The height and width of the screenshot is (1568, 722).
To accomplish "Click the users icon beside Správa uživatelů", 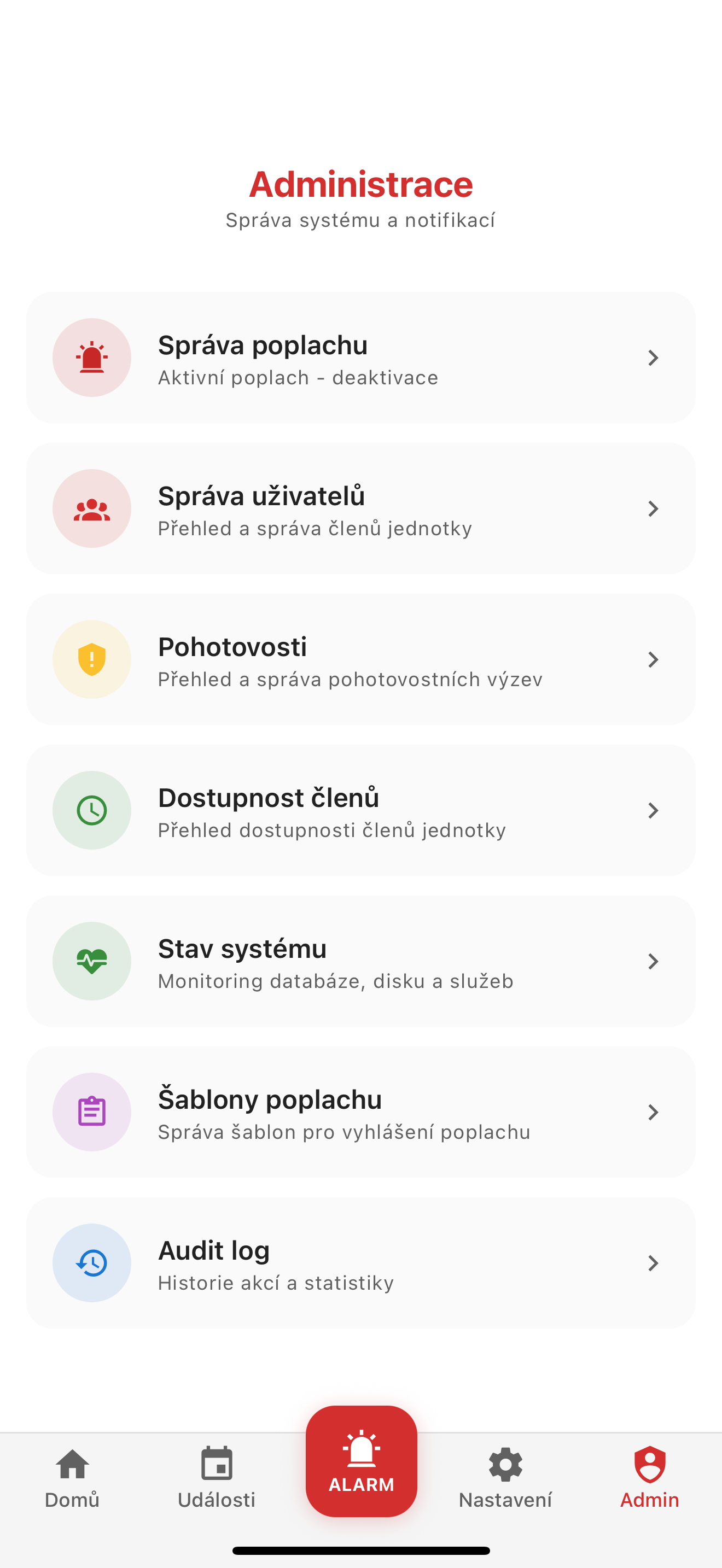I will click(x=91, y=509).
